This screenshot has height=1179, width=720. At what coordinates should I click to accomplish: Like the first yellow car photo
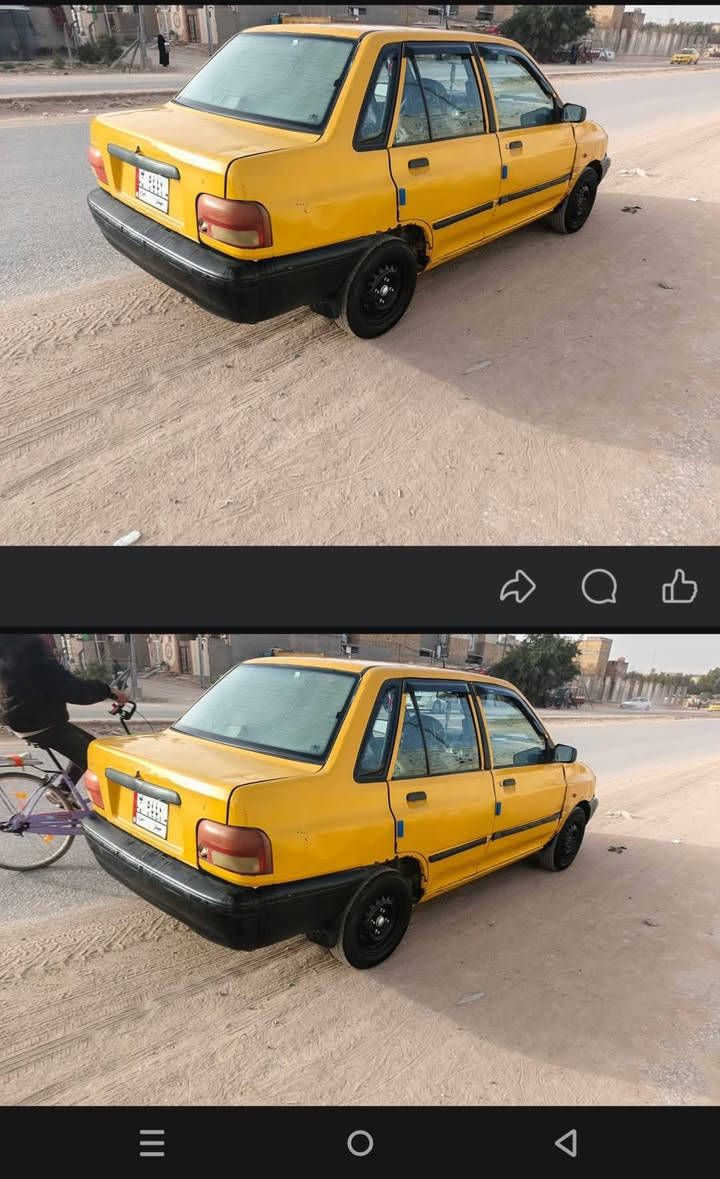click(x=680, y=587)
